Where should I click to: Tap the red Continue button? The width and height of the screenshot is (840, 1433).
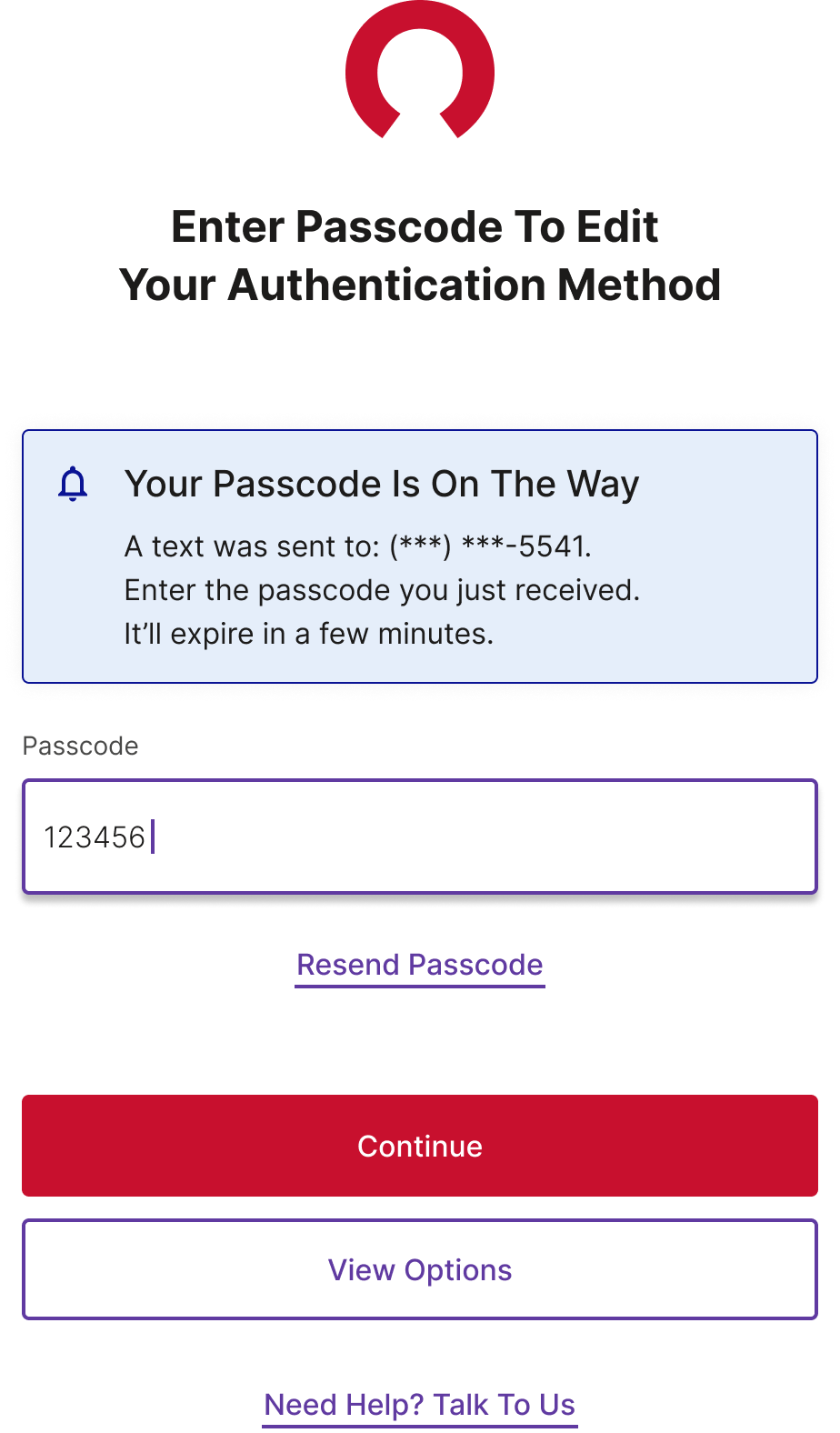coord(419,1146)
